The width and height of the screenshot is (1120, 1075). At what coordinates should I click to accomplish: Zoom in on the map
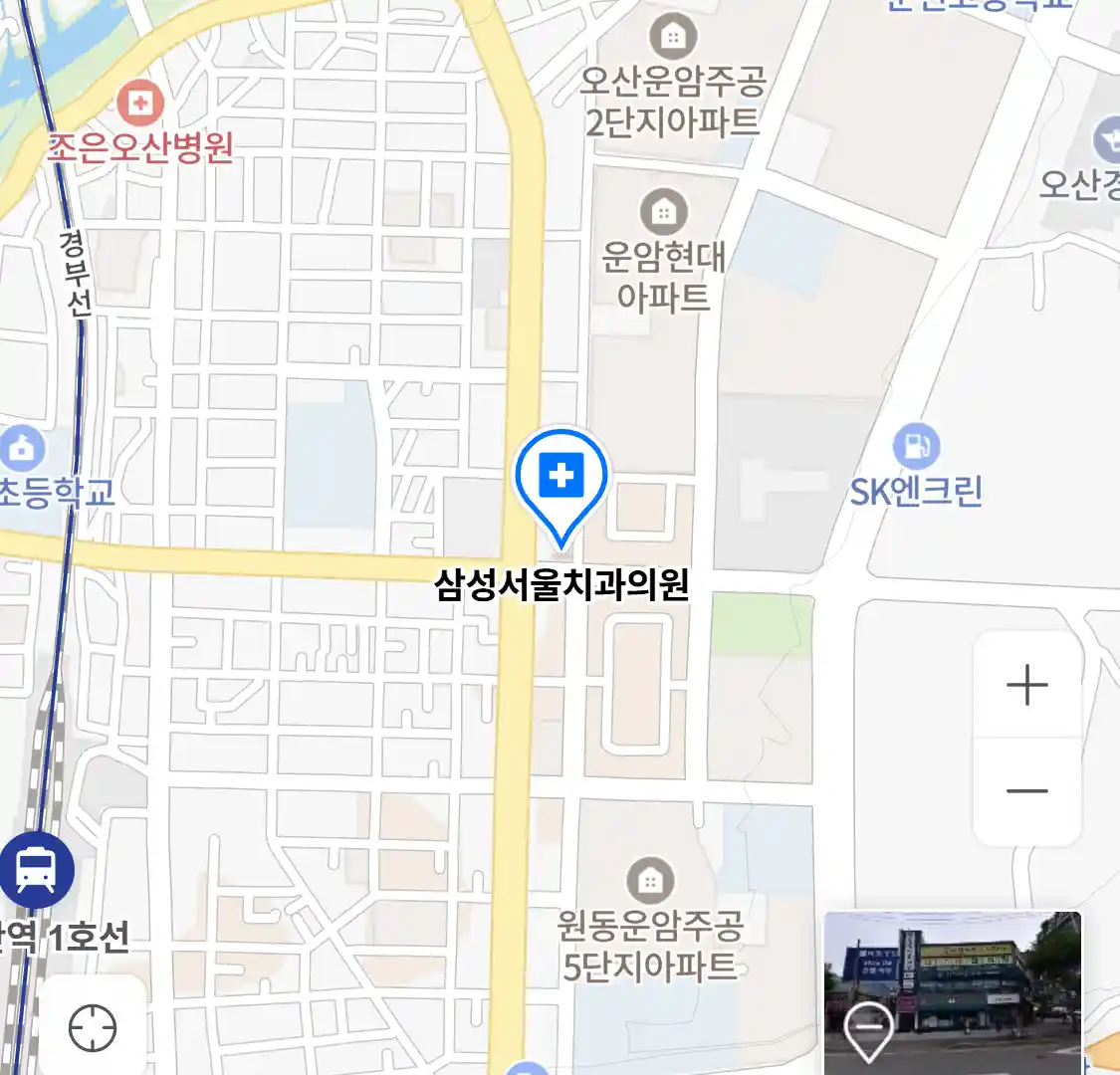click(x=1026, y=686)
